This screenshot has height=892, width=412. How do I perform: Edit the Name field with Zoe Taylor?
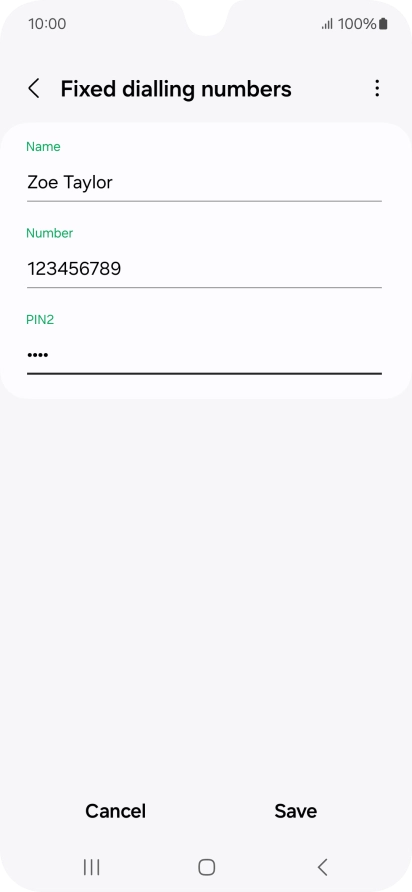point(204,183)
